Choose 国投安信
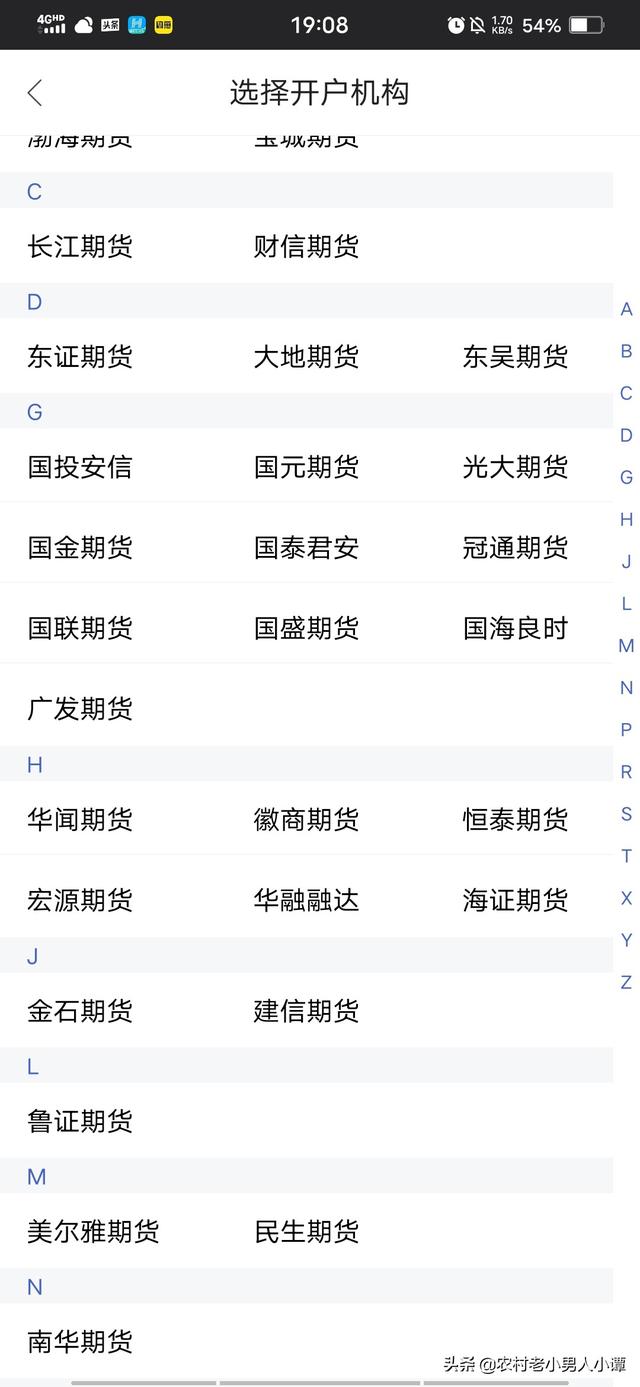The width and height of the screenshot is (640, 1387). click(x=80, y=467)
